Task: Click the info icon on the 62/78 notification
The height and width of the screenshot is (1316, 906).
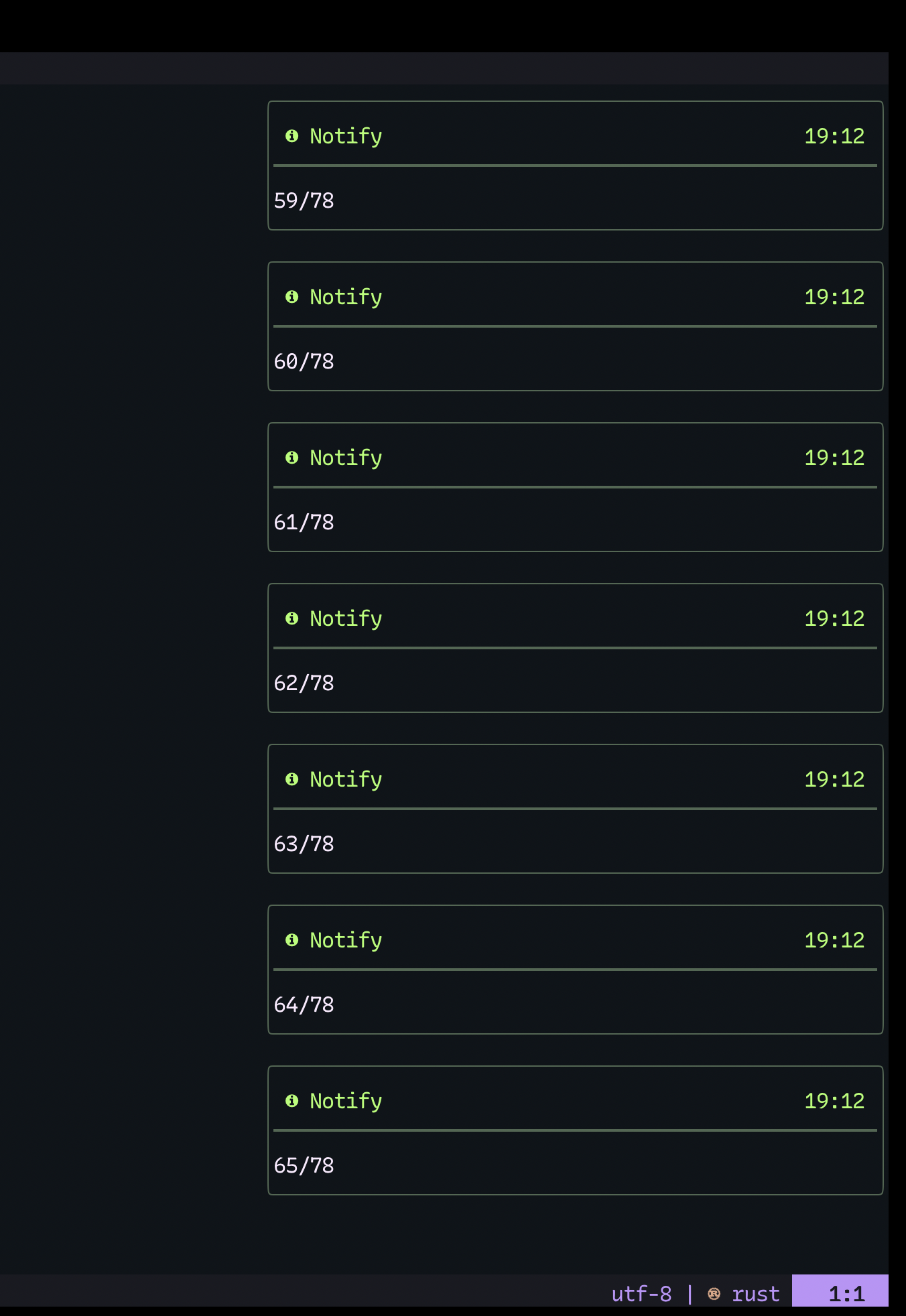Action: point(292,618)
